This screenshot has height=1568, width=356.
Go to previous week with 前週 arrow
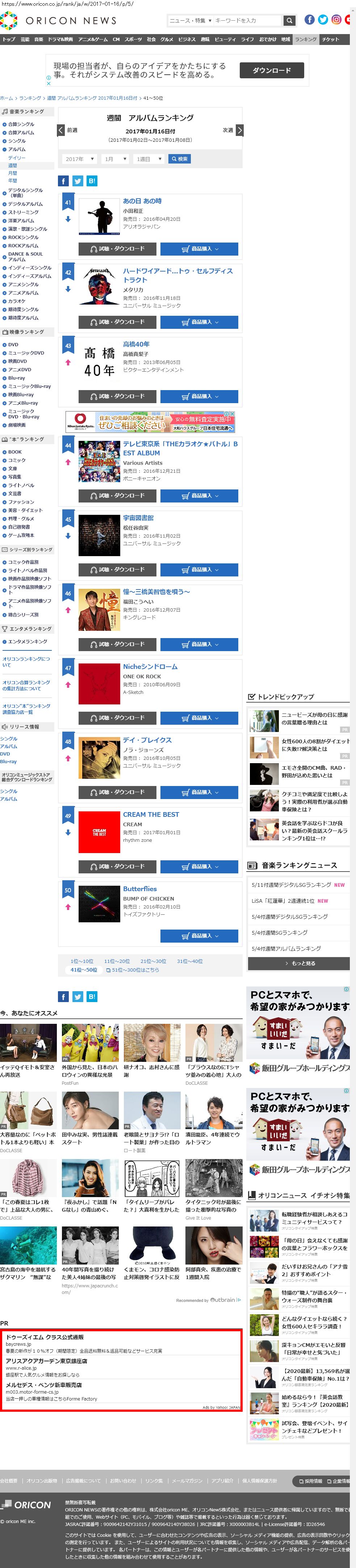(x=62, y=130)
